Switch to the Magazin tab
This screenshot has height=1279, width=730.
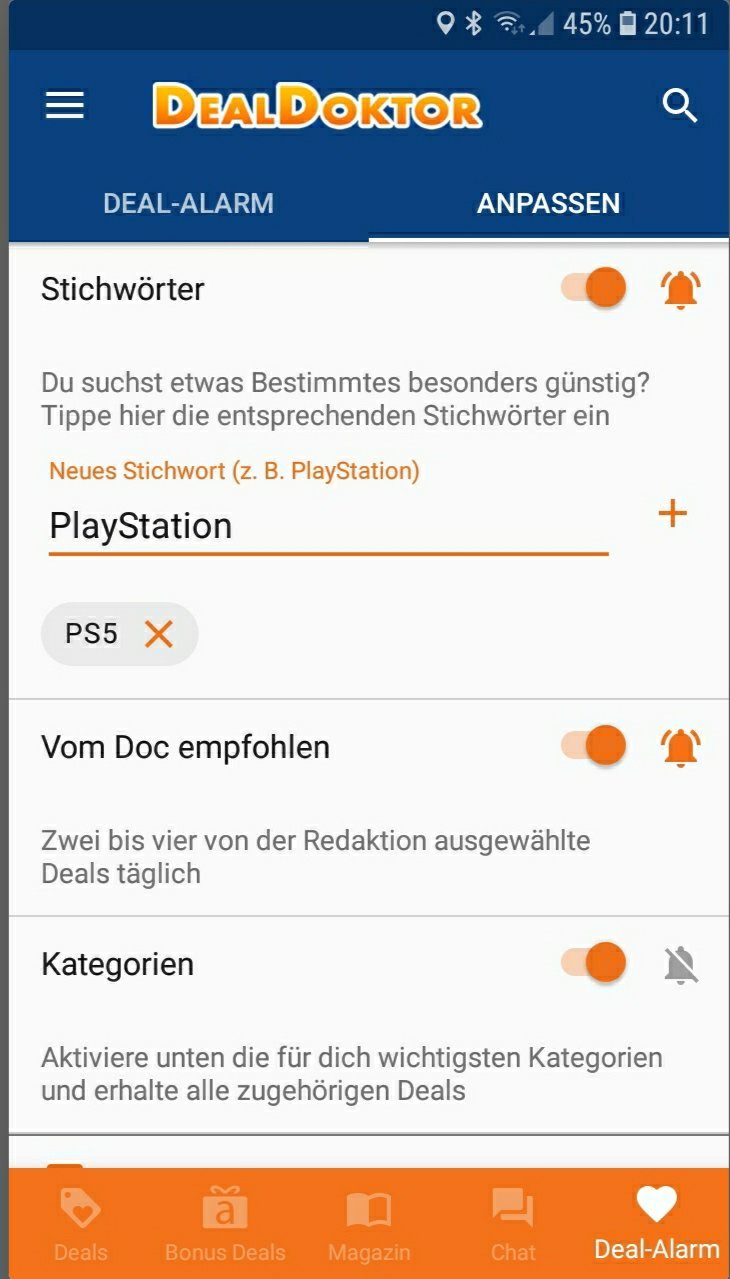[369, 1224]
